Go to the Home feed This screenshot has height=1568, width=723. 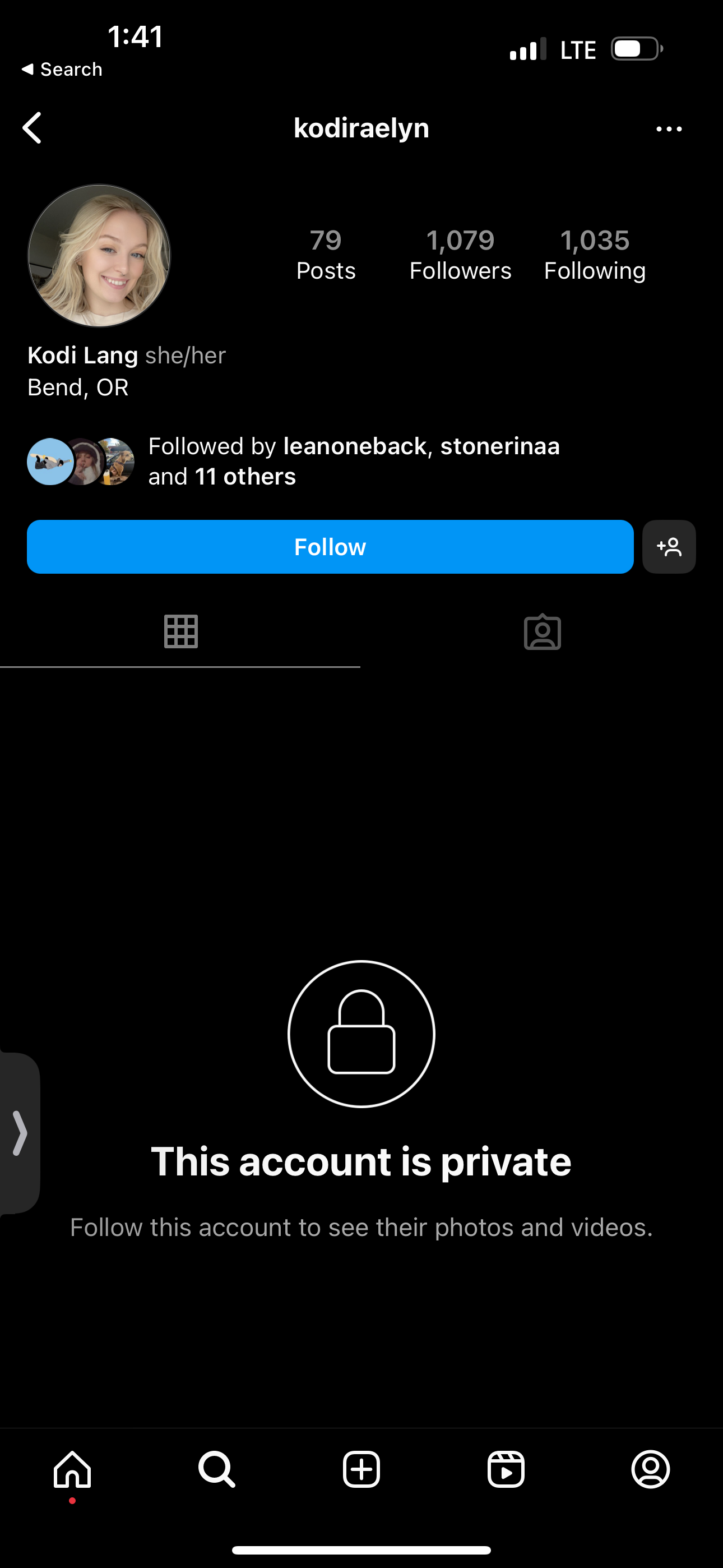point(72,1469)
